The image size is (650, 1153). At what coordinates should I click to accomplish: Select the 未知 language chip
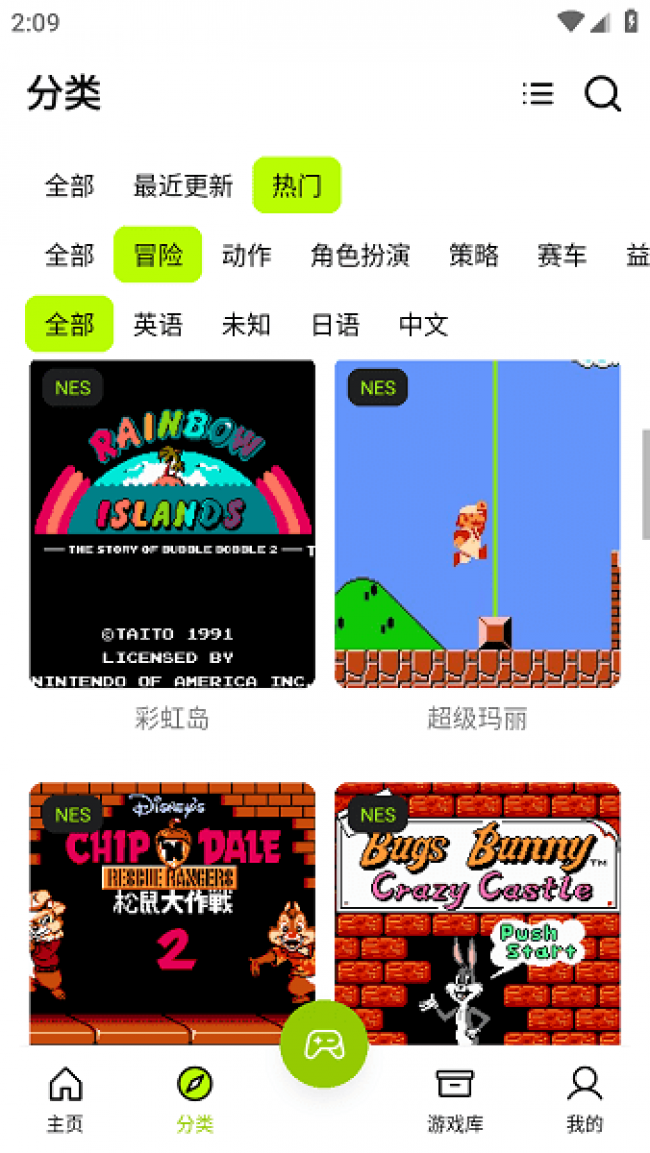pos(246,325)
